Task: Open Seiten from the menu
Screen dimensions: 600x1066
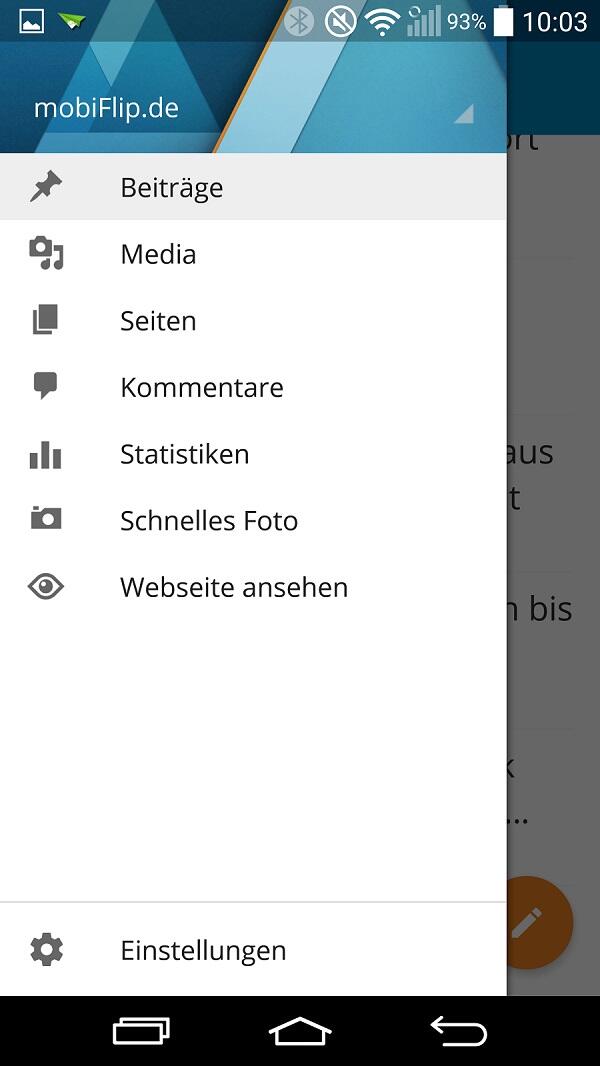Action: 253,320
